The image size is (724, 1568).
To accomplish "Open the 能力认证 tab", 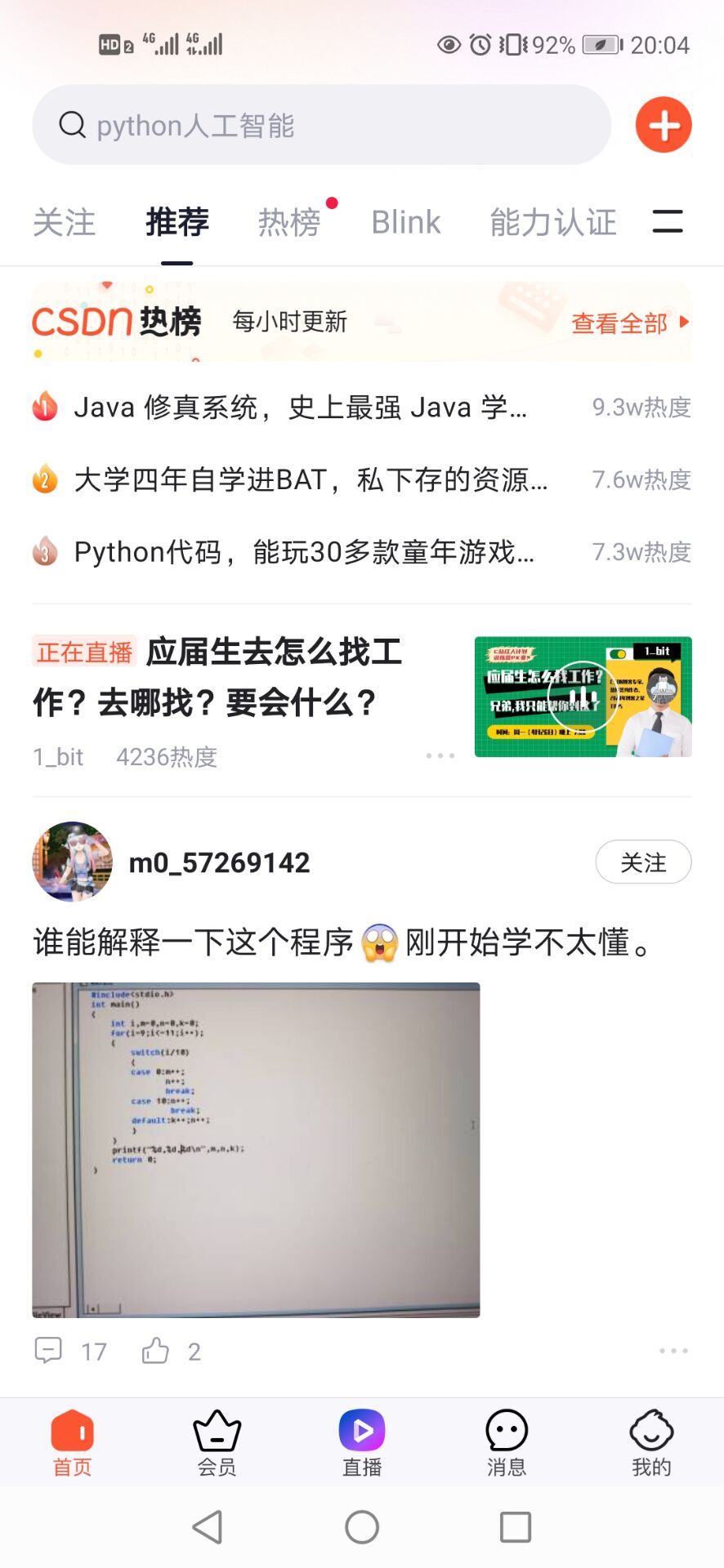I will pyautogui.click(x=553, y=222).
